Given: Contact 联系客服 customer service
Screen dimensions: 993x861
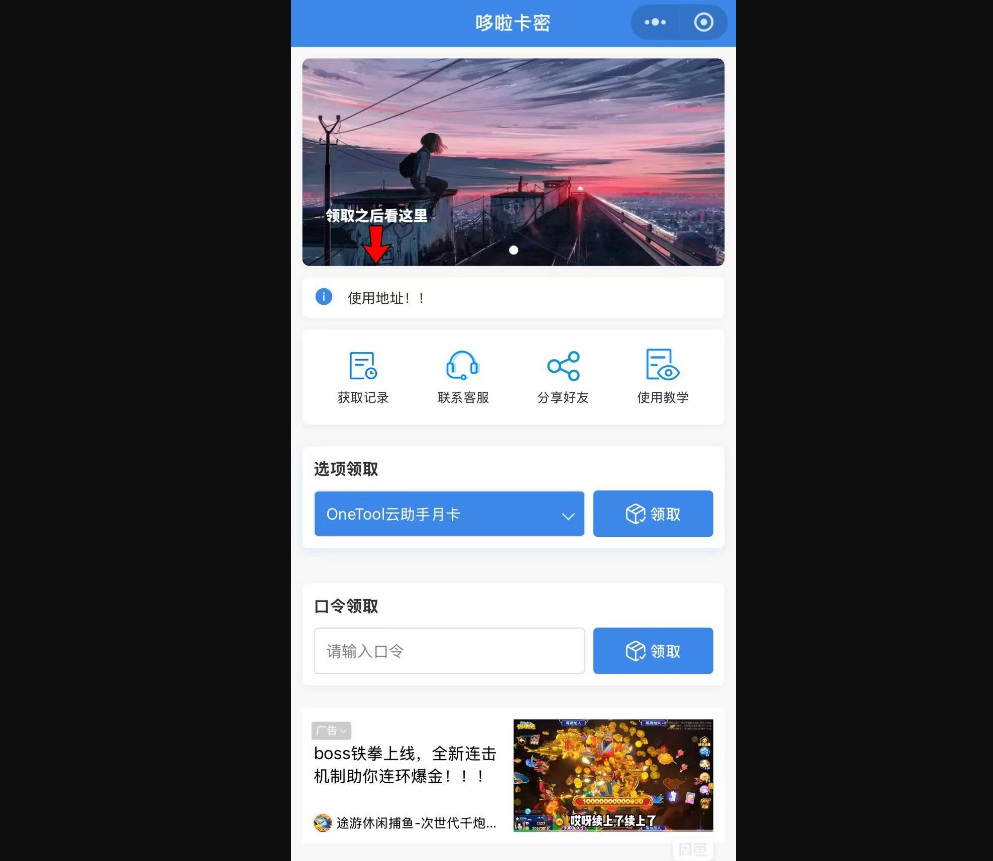Looking at the screenshot, I should coord(463,377).
